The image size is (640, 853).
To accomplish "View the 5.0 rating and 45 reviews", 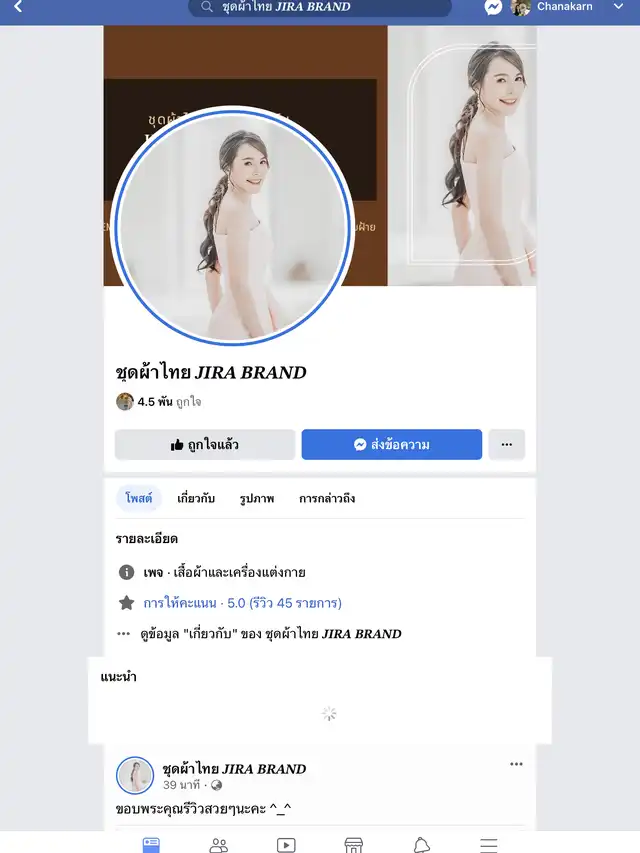I will click(242, 603).
